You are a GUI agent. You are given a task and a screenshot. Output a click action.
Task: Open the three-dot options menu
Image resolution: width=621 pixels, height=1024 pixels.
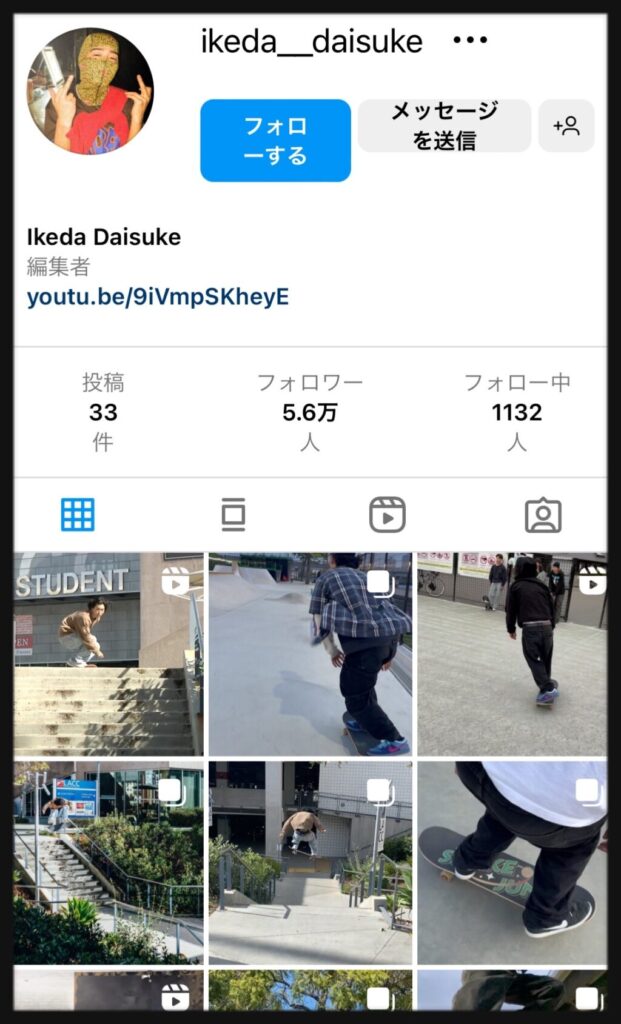click(470, 40)
